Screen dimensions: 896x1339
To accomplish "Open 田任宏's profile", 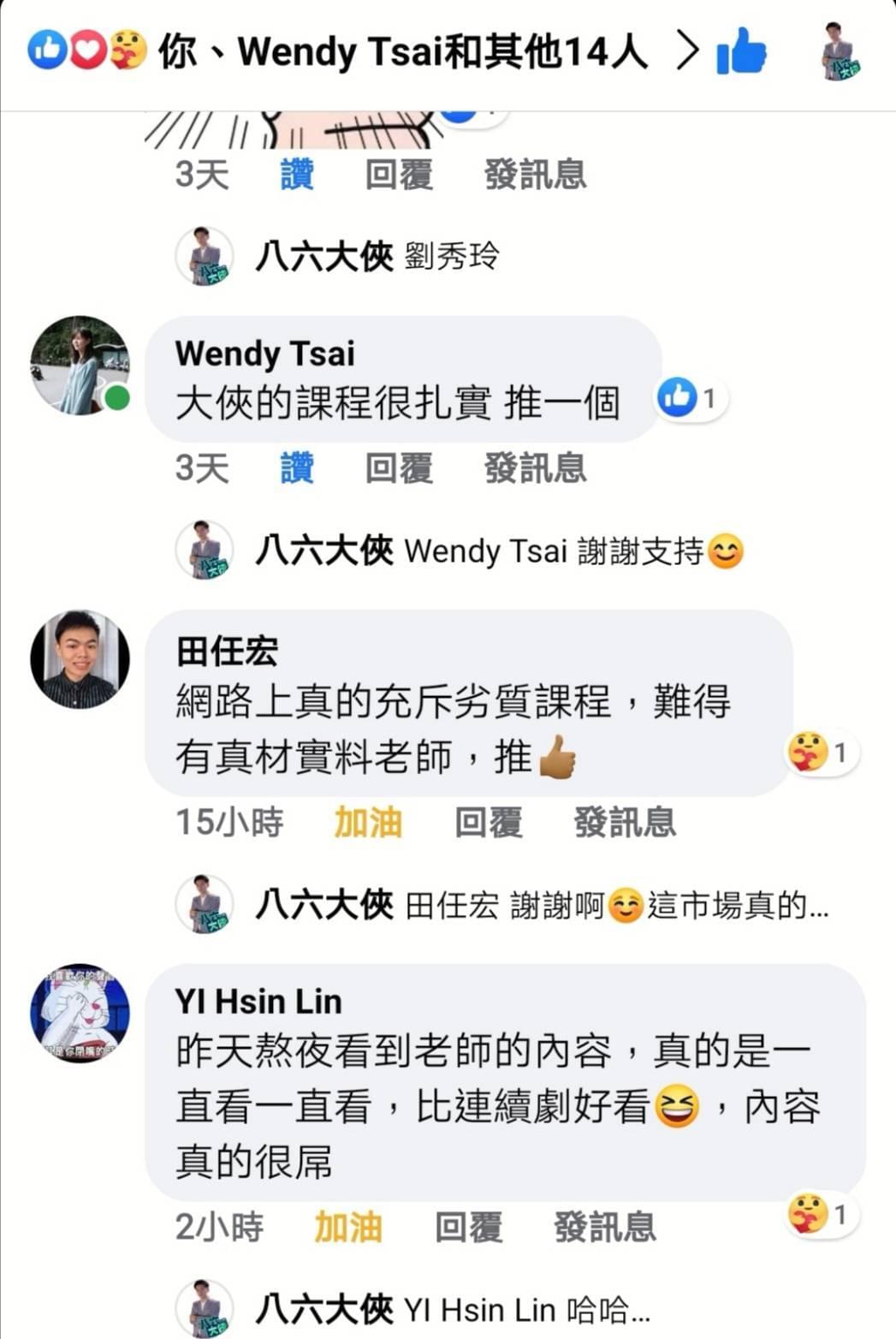I will tap(80, 659).
